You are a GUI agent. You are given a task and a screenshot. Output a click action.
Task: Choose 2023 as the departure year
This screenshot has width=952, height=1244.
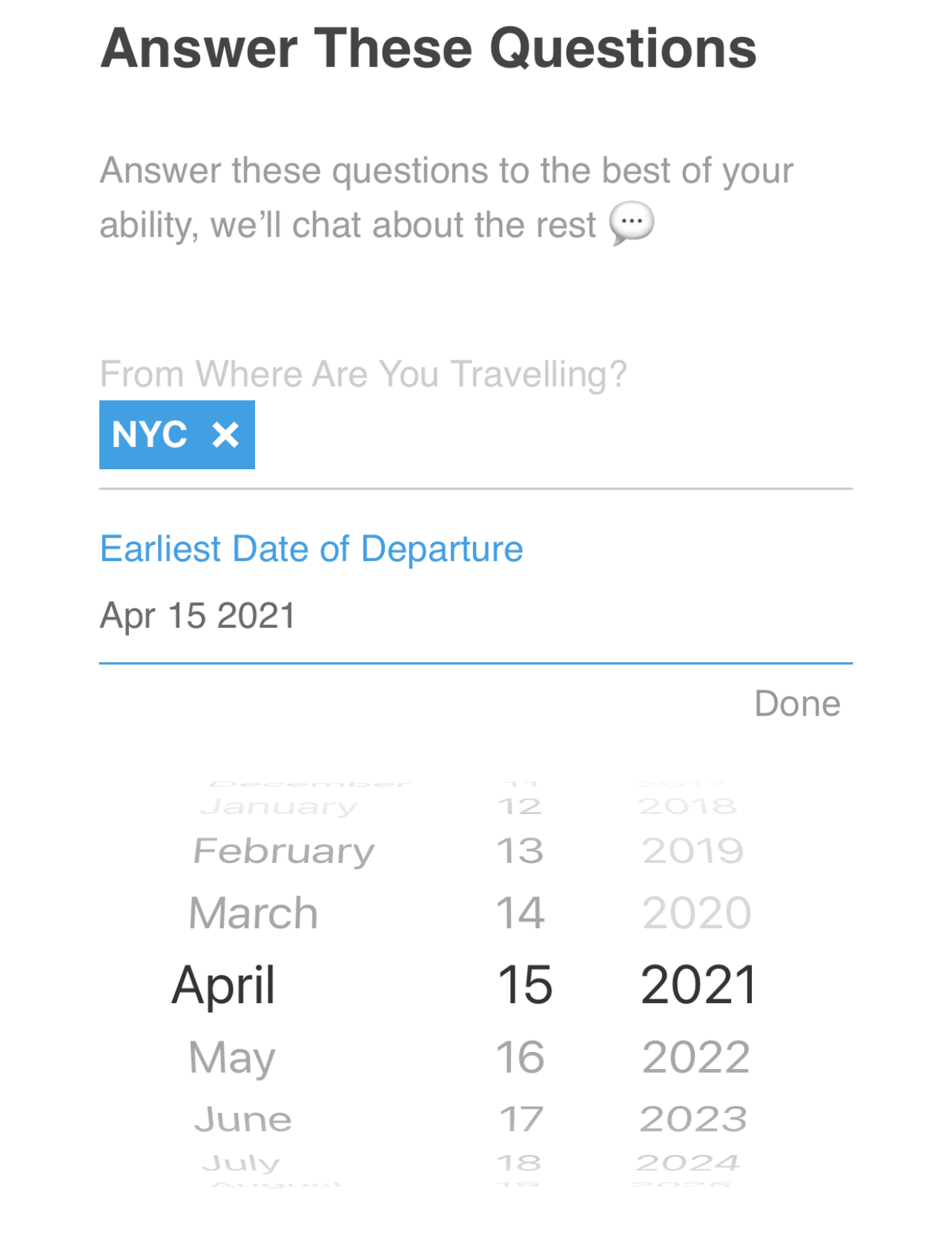(695, 1119)
